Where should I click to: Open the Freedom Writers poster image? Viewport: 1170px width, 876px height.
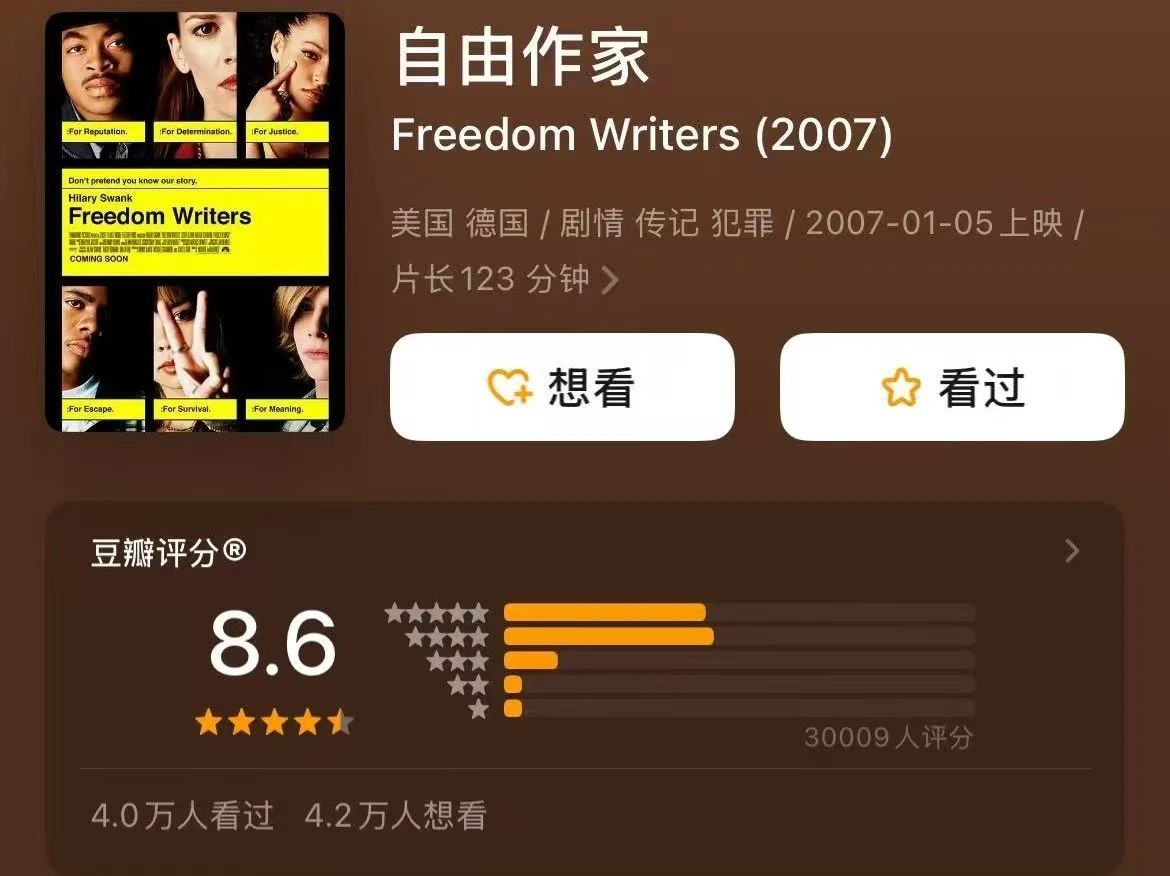pos(195,222)
